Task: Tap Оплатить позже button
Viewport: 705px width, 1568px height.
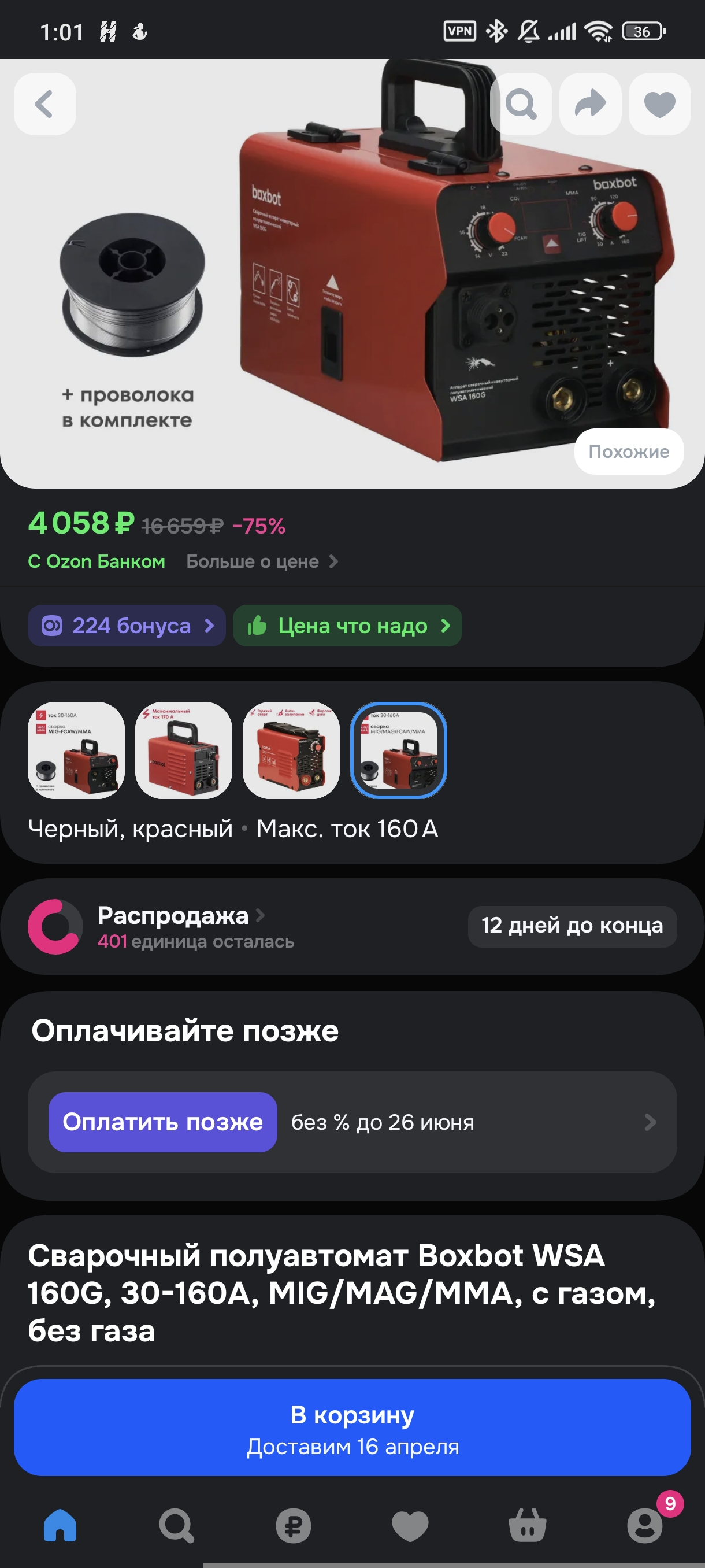Action: tap(162, 1122)
